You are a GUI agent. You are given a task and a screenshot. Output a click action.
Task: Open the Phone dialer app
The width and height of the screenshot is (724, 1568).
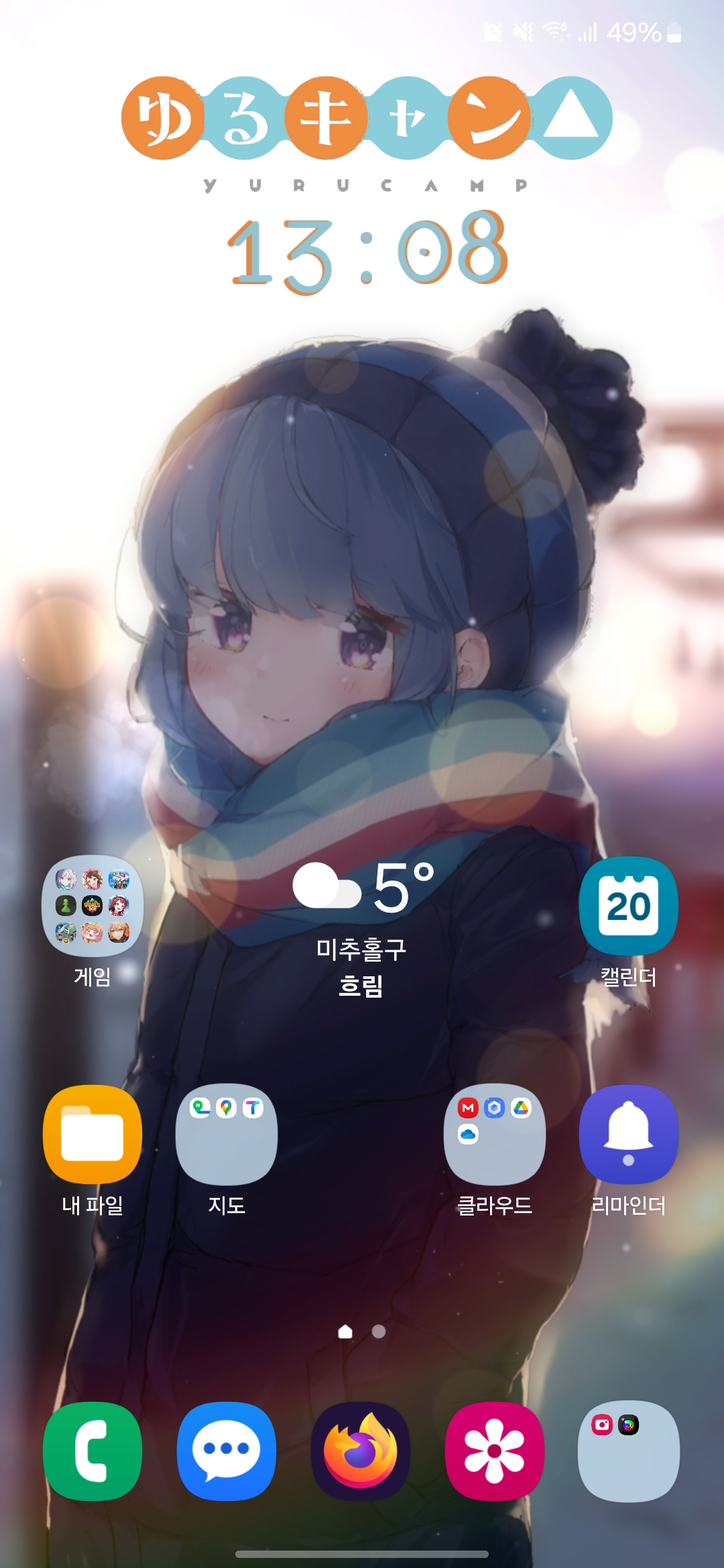pos(93,1451)
